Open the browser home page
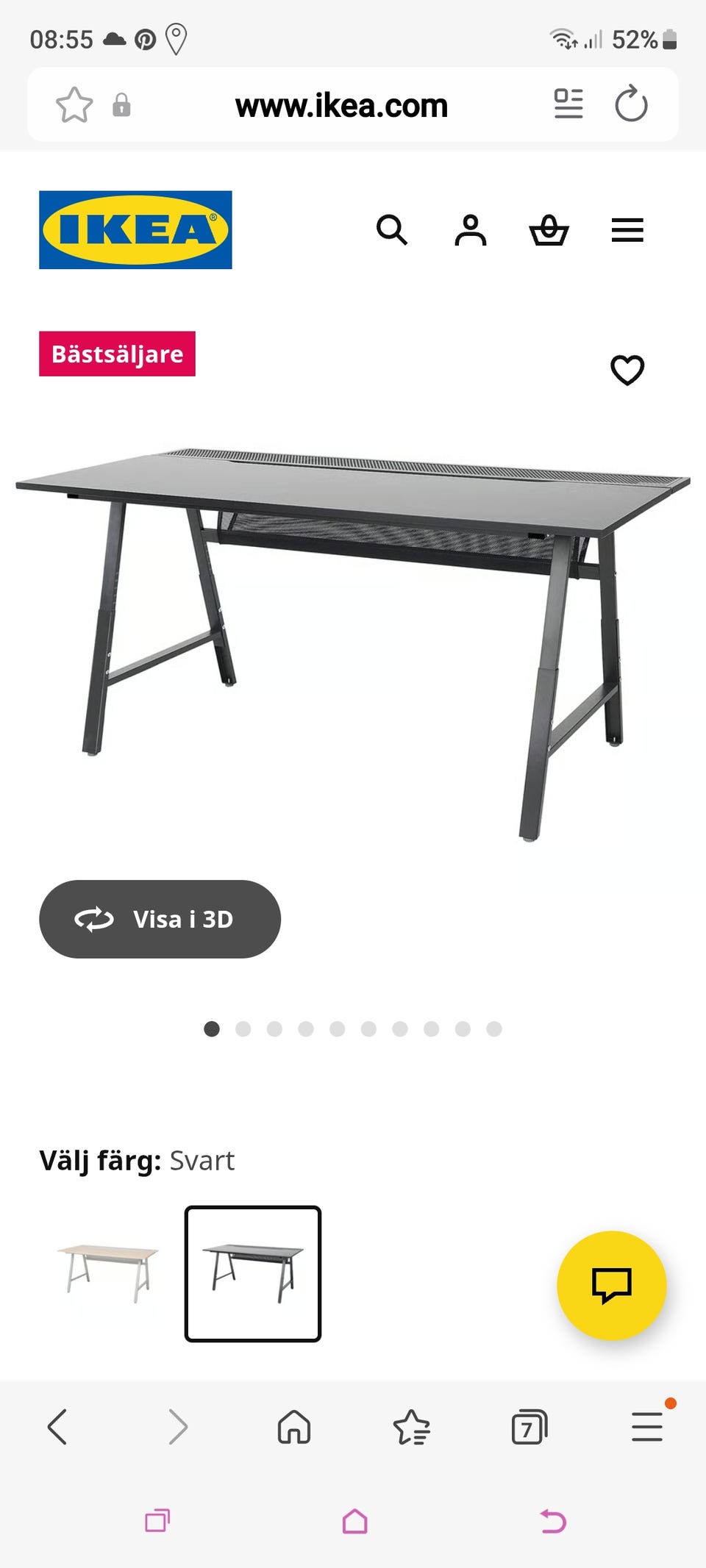Image resolution: width=706 pixels, height=1568 pixels. pyautogui.click(x=293, y=1427)
